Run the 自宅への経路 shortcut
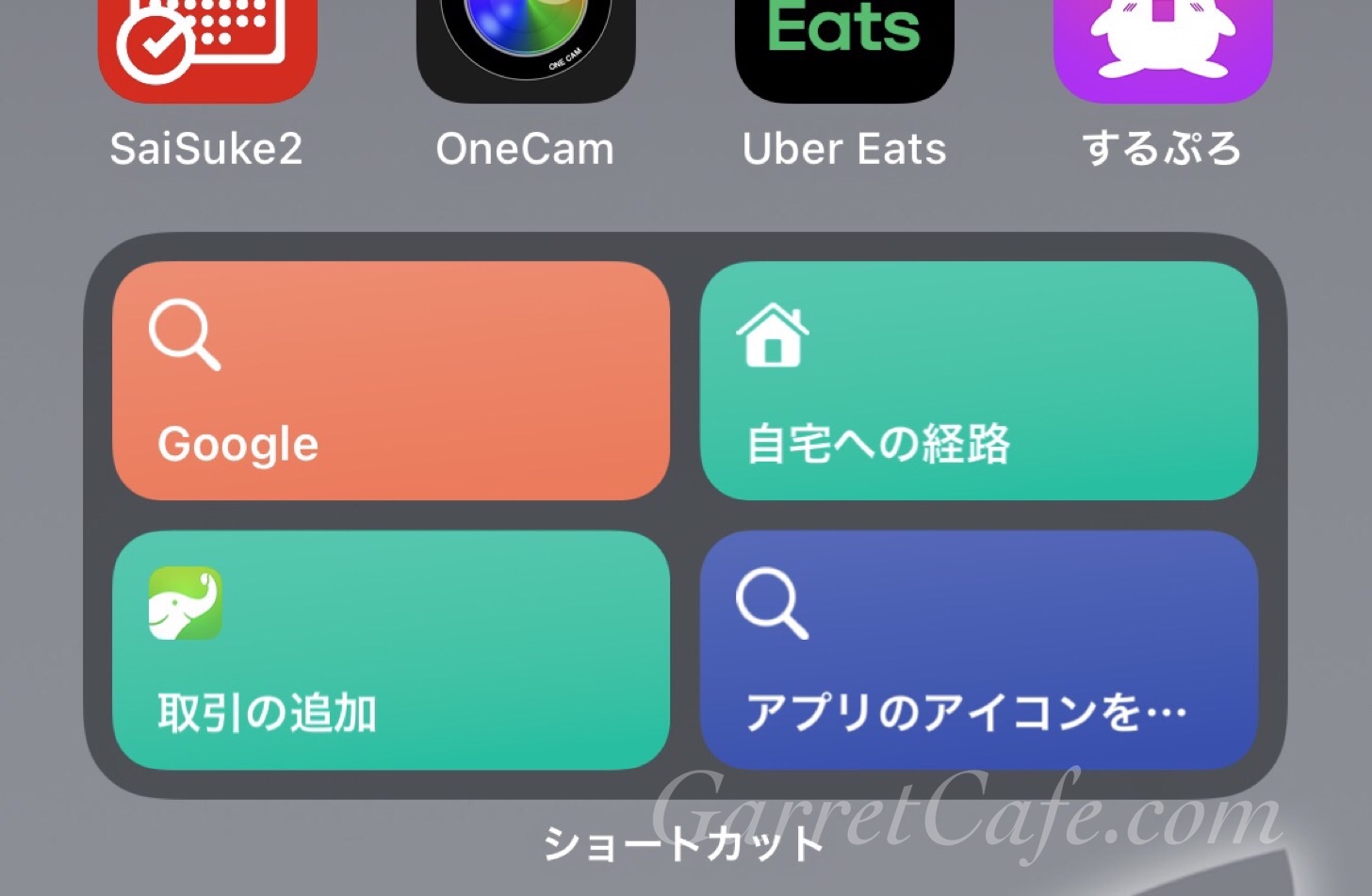Viewport: 1372px width, 896px height. (978, 382)
